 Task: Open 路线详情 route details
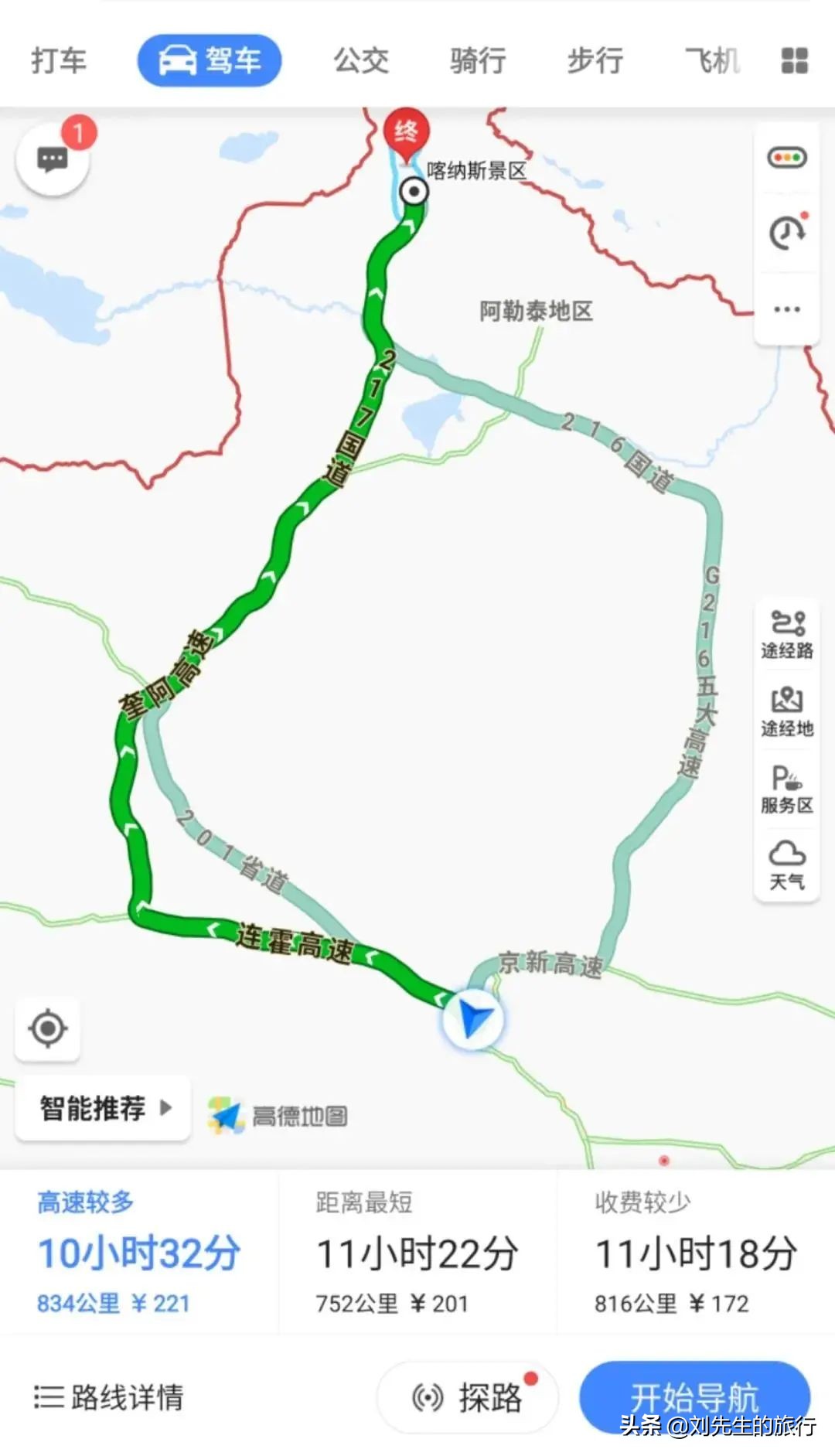[x=110, y=1397]
